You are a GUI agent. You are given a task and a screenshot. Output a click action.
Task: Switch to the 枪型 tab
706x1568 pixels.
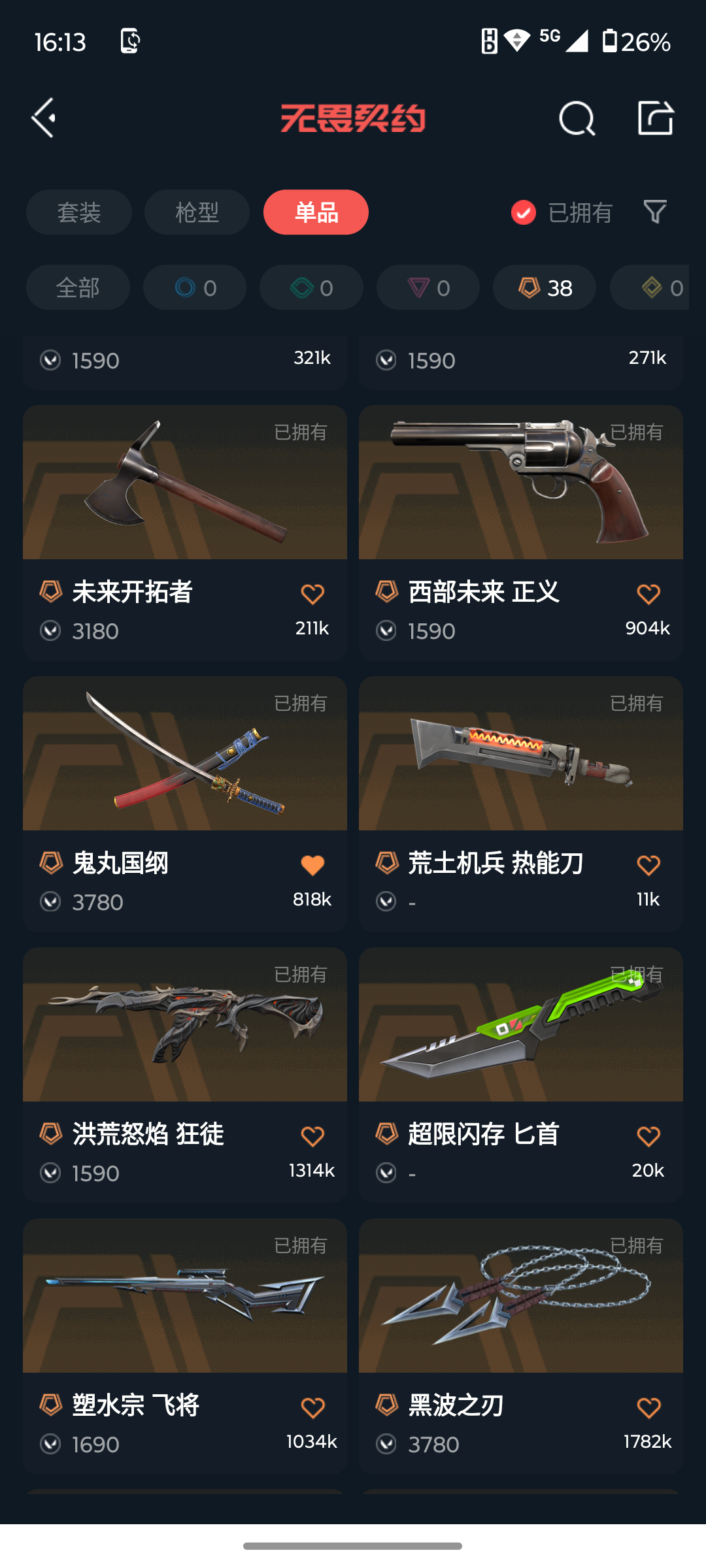tap(197, 212)
